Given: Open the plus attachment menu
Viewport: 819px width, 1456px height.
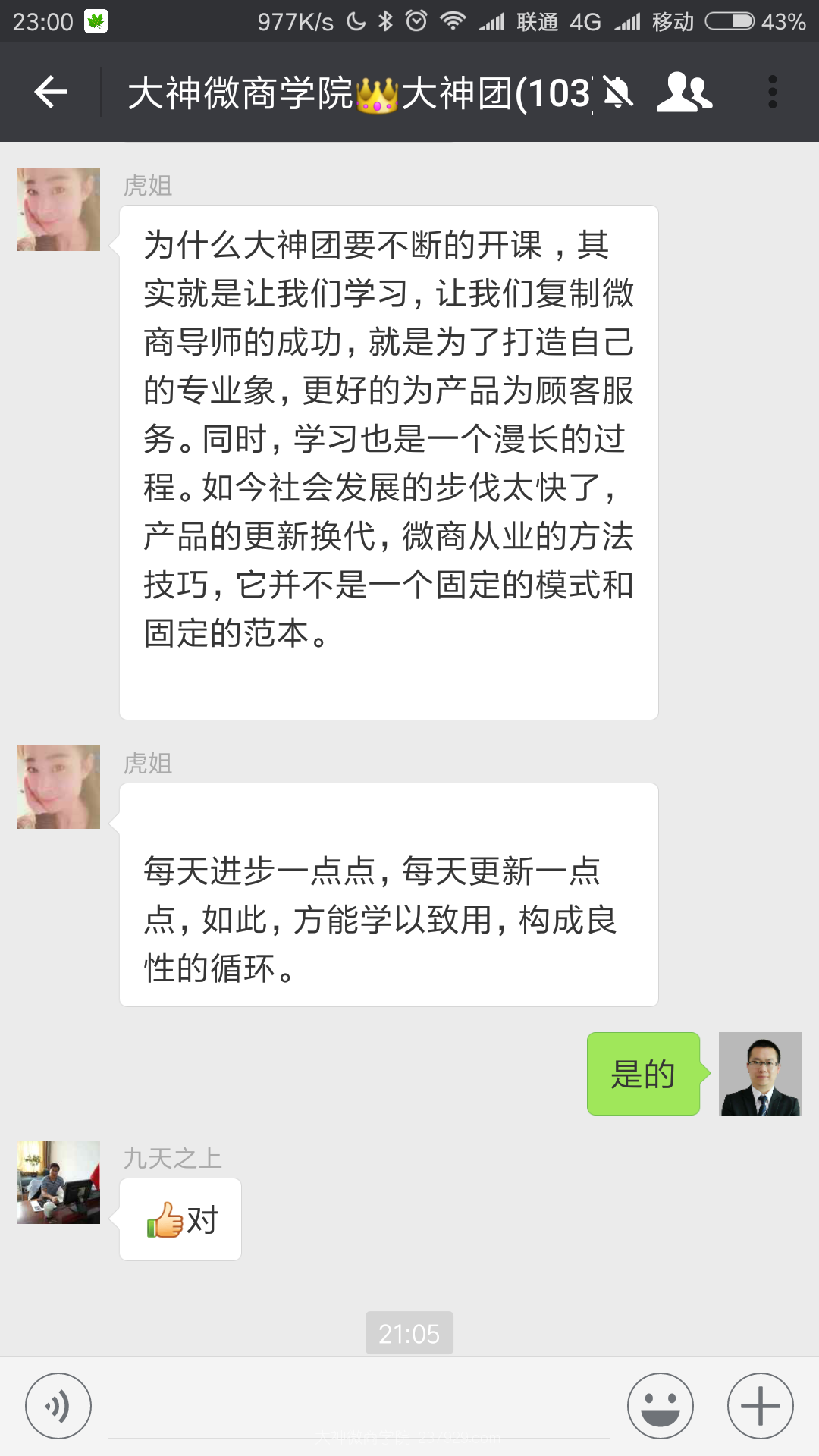Looking at the screenshot, I should pyautogui.click(x=761, y=1406).
